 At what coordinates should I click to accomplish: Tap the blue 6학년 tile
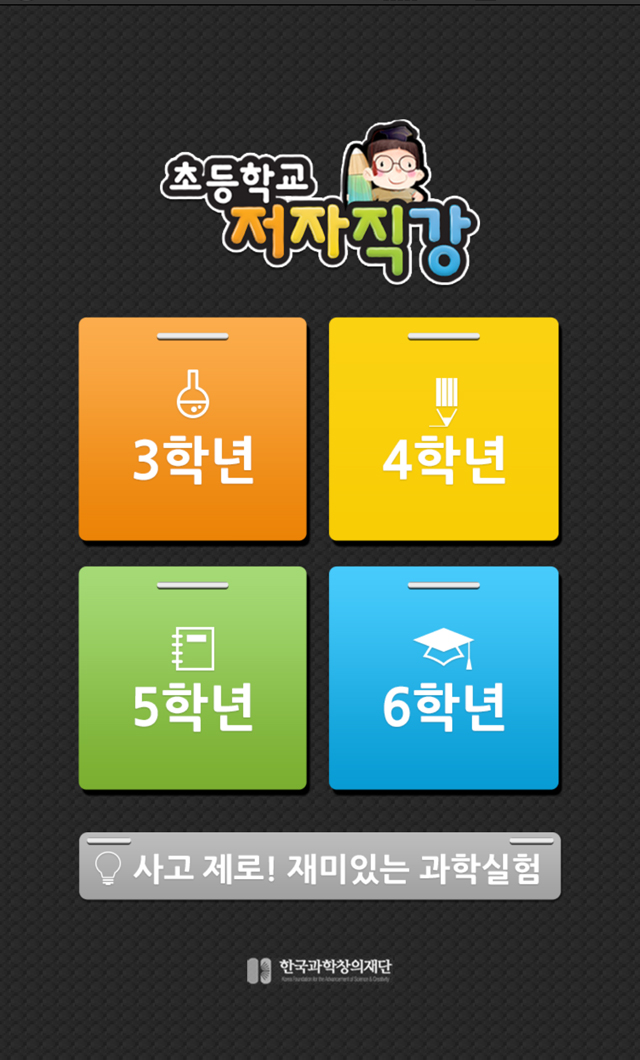(x=443, y=678)
